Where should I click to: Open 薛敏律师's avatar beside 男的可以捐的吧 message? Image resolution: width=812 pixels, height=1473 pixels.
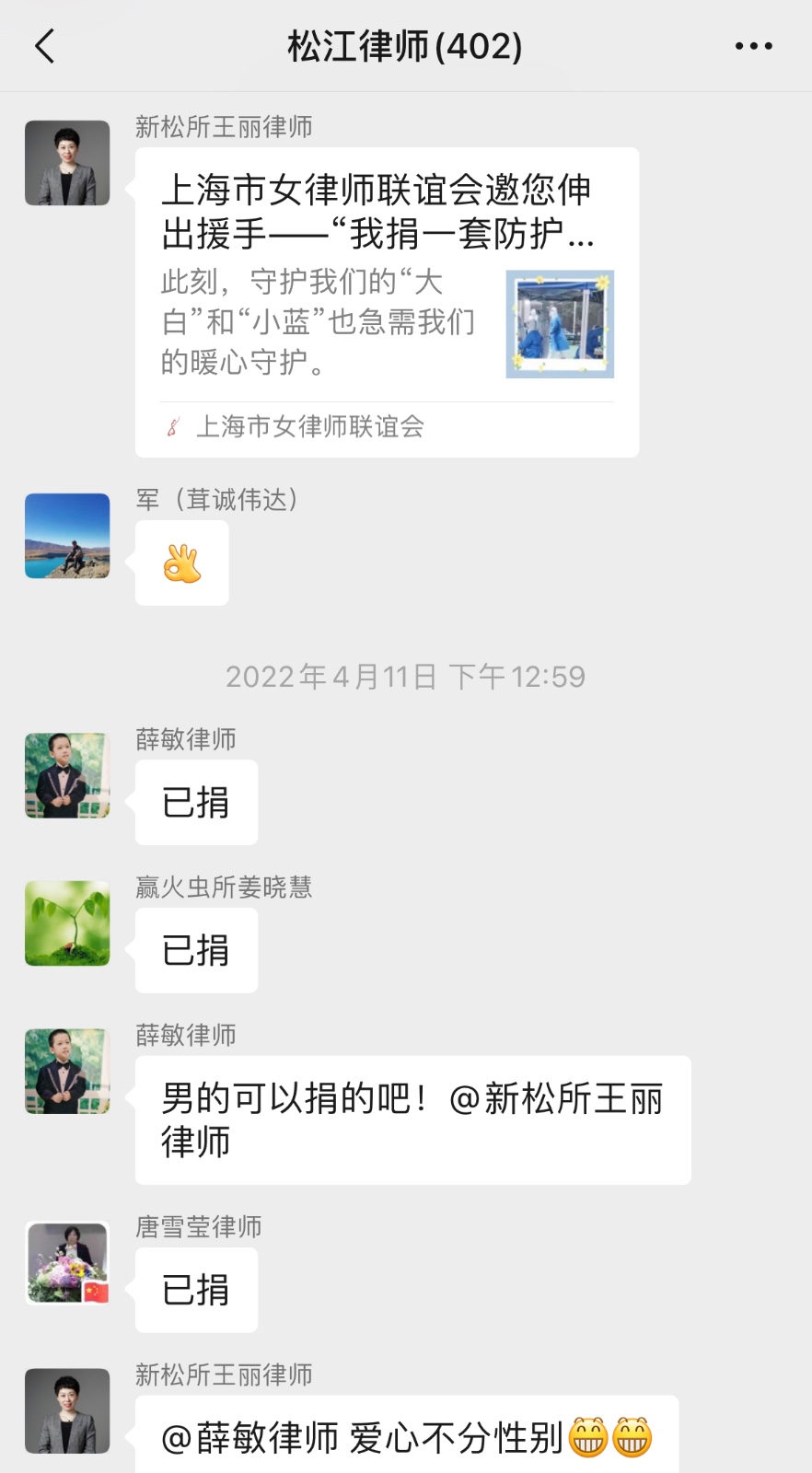(x=67, y=1072)
